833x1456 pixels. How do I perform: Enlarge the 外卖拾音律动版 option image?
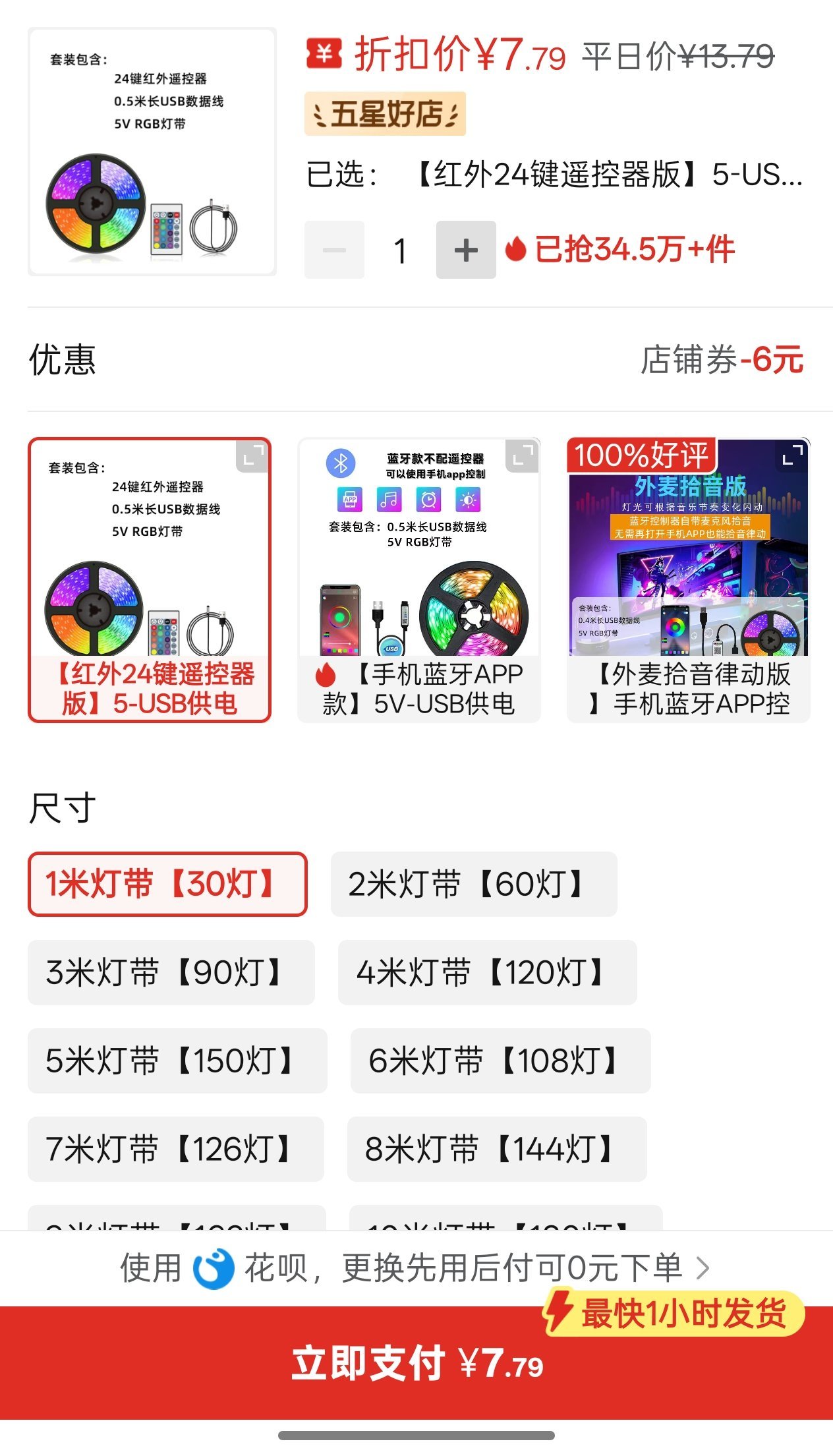pyautogui.click(x=792, y=455)
